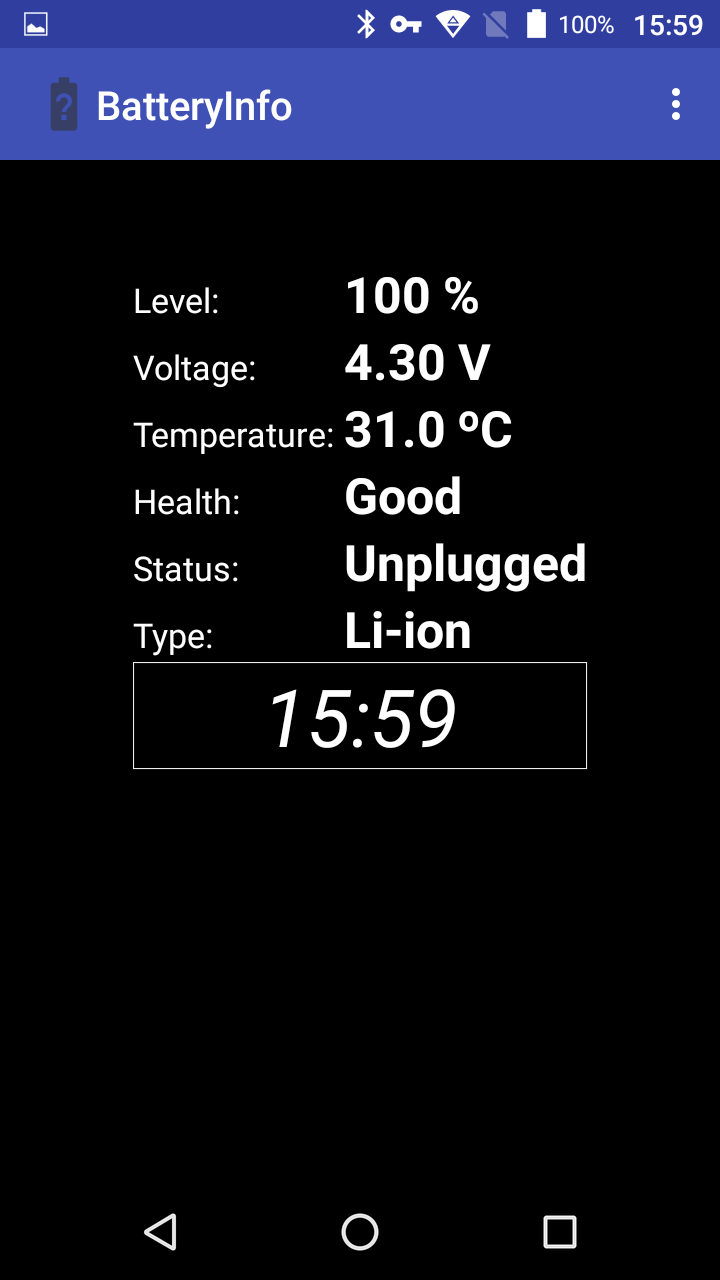This screenshot has width=720, height=1280.
Task: Tap the recent apps square button
Action: [x=560, y=1232]
